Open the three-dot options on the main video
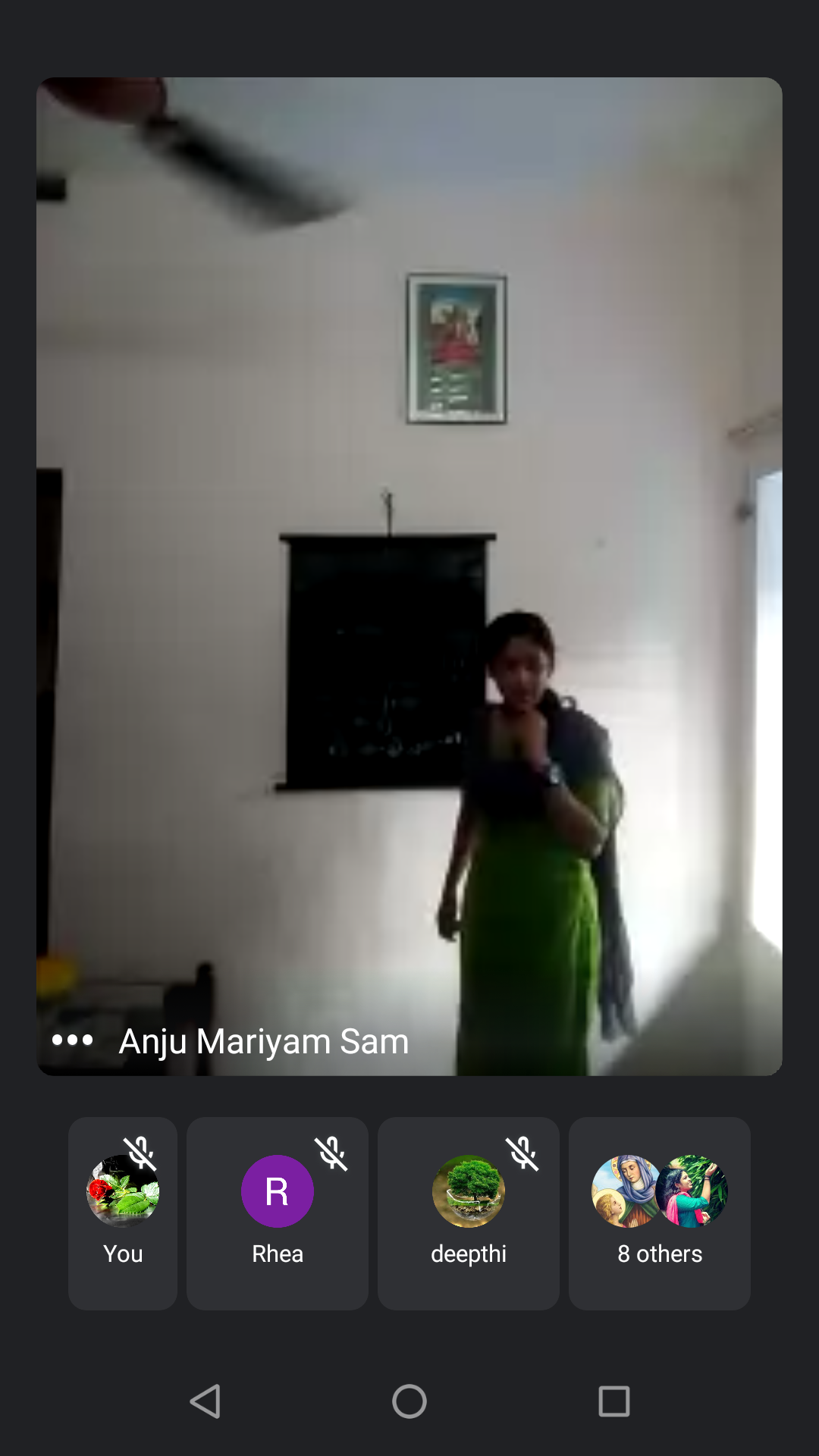819x1456 pixels. tap(72, 1040)
